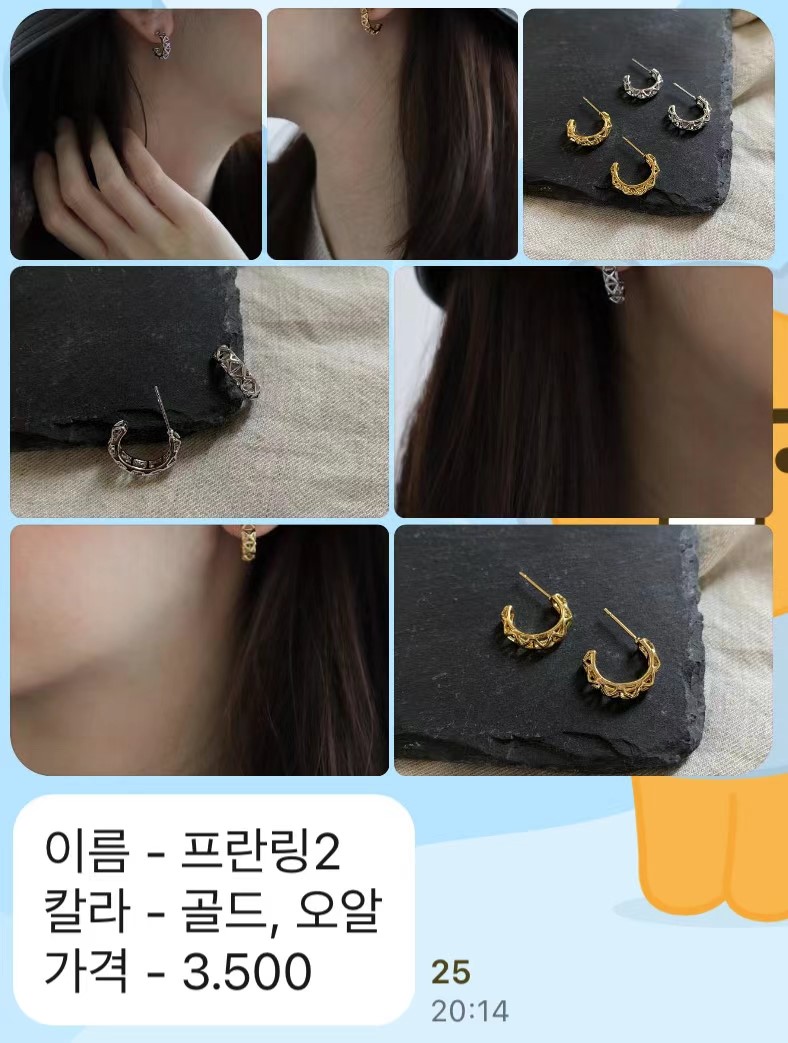Open the photo with hand touching hair
Image resolution: width=788 pixels, height=1043 pixels.
point(135,134)
